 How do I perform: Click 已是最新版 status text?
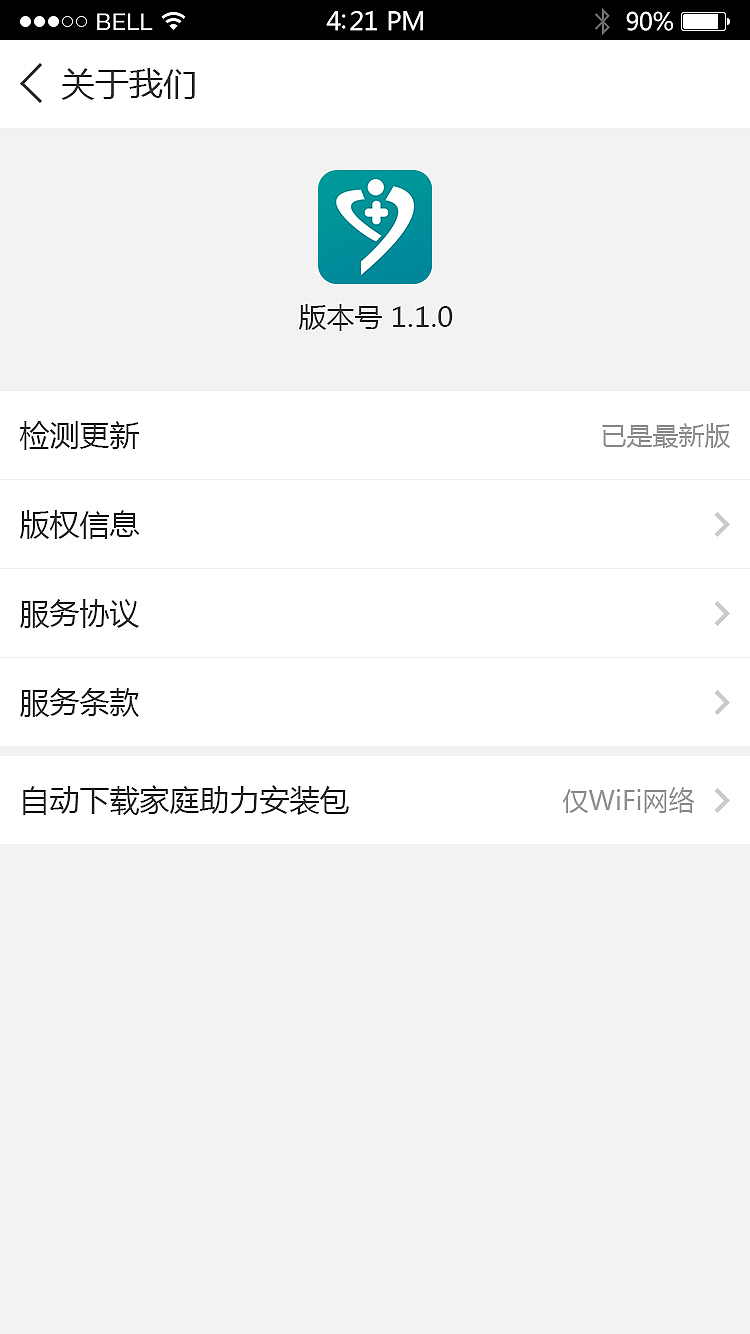pos(666,435)
